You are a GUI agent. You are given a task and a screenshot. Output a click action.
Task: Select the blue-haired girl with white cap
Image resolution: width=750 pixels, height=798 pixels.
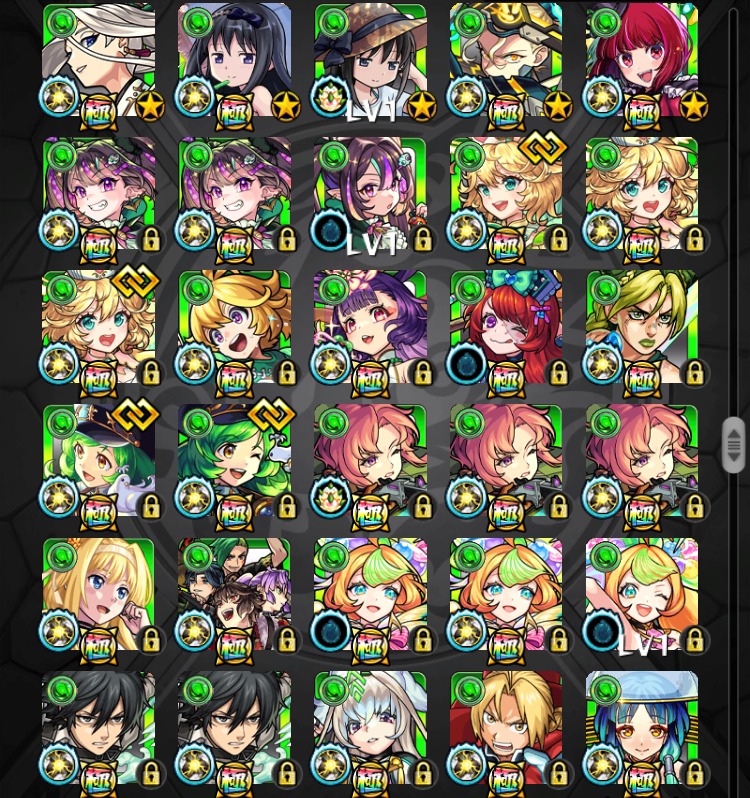(642, 728)
